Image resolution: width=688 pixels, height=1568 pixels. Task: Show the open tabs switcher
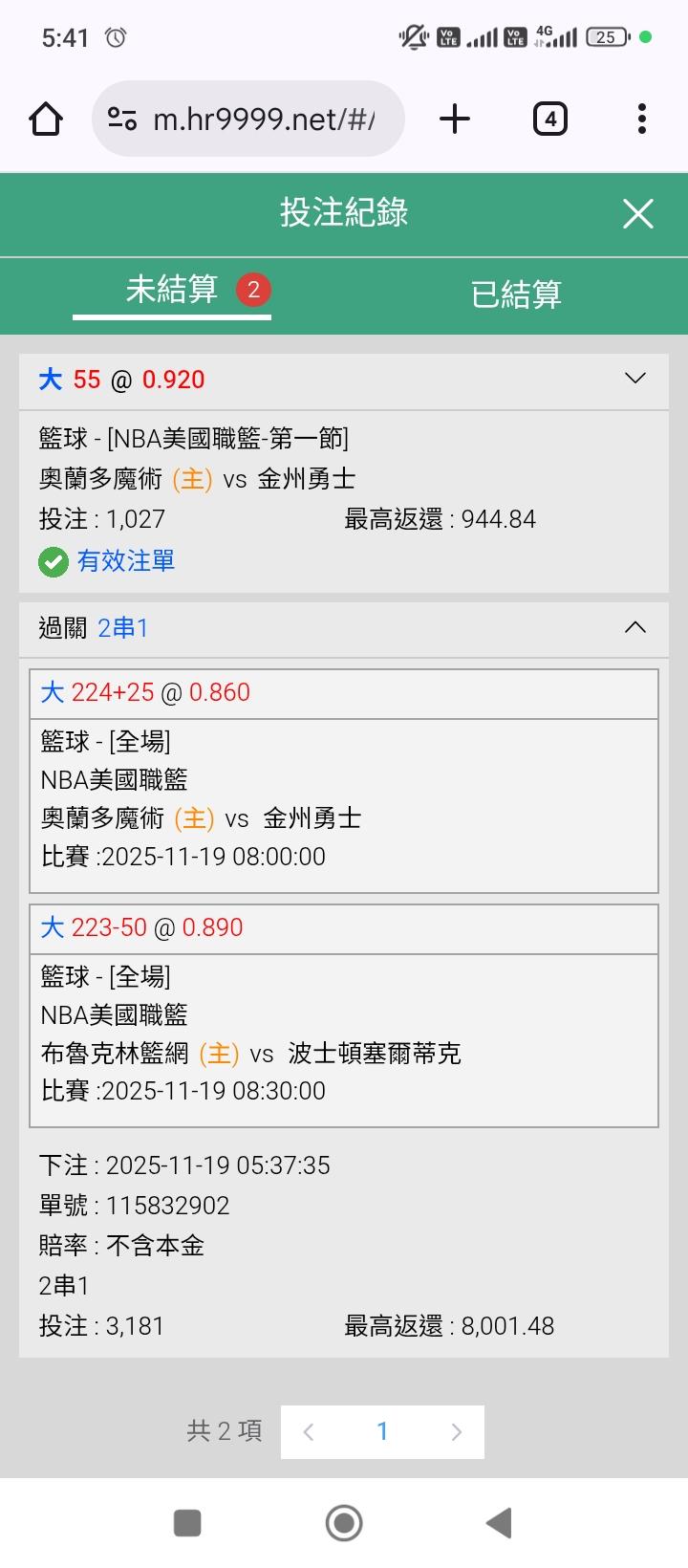549,120
